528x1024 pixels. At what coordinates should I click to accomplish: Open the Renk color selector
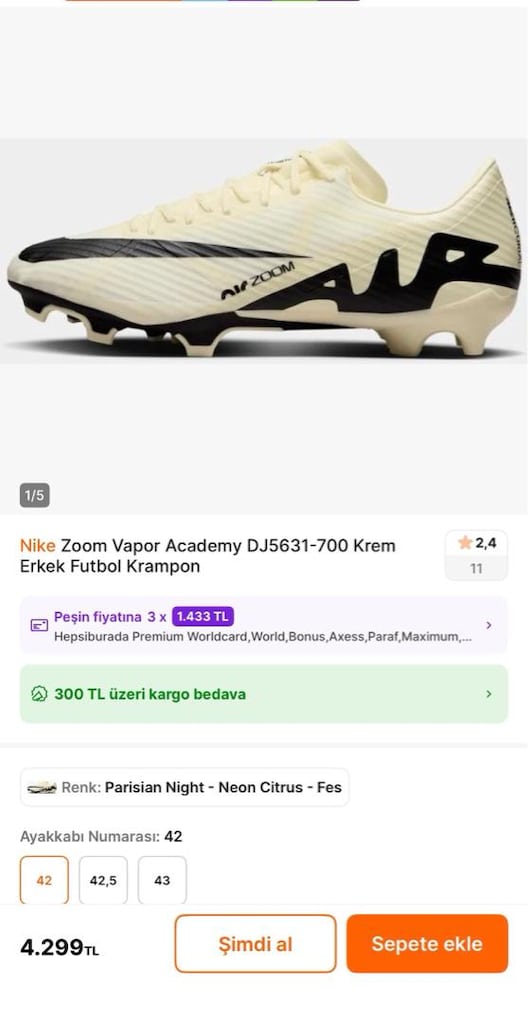184,787
